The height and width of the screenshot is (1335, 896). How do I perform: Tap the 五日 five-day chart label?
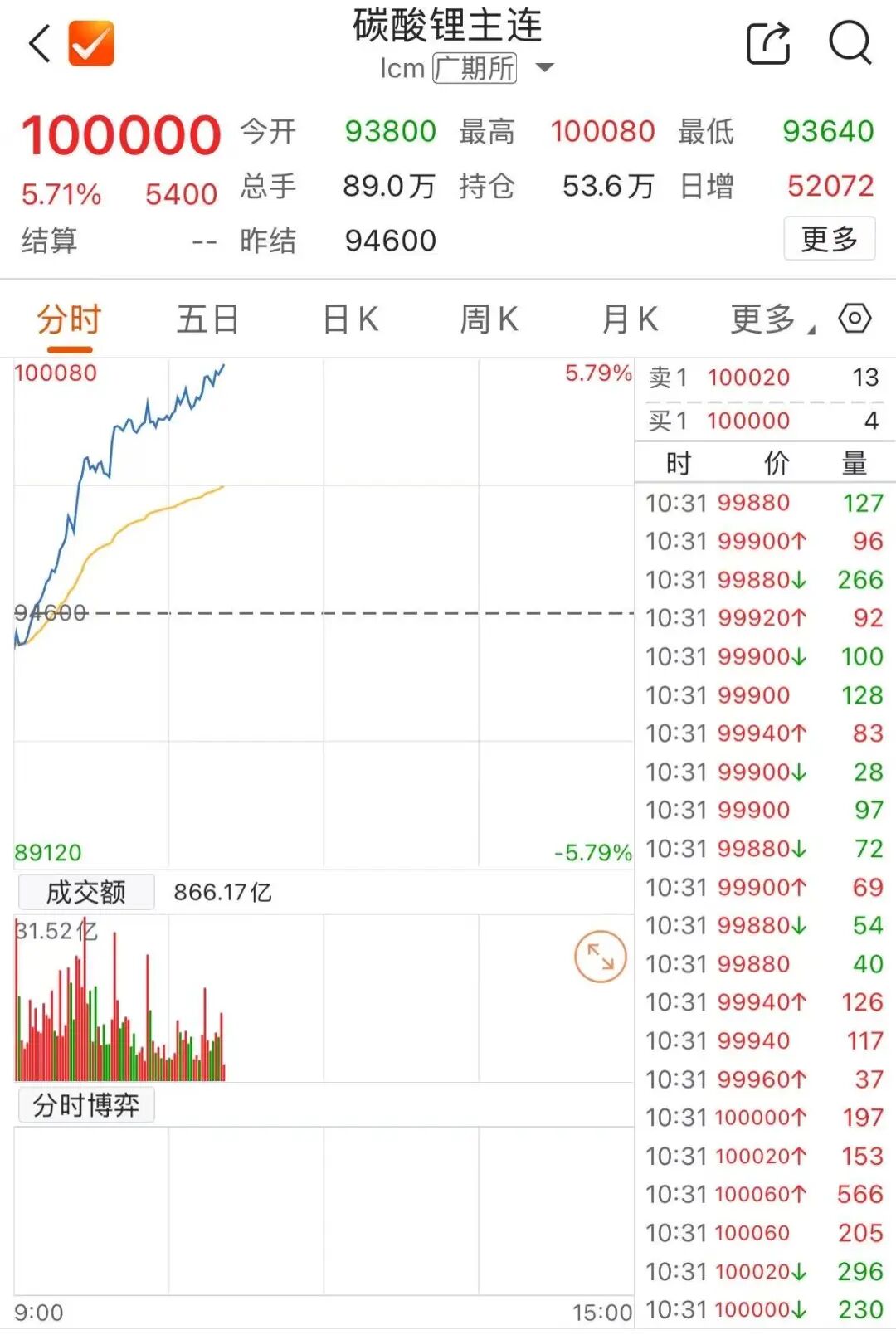pos(207,318)
